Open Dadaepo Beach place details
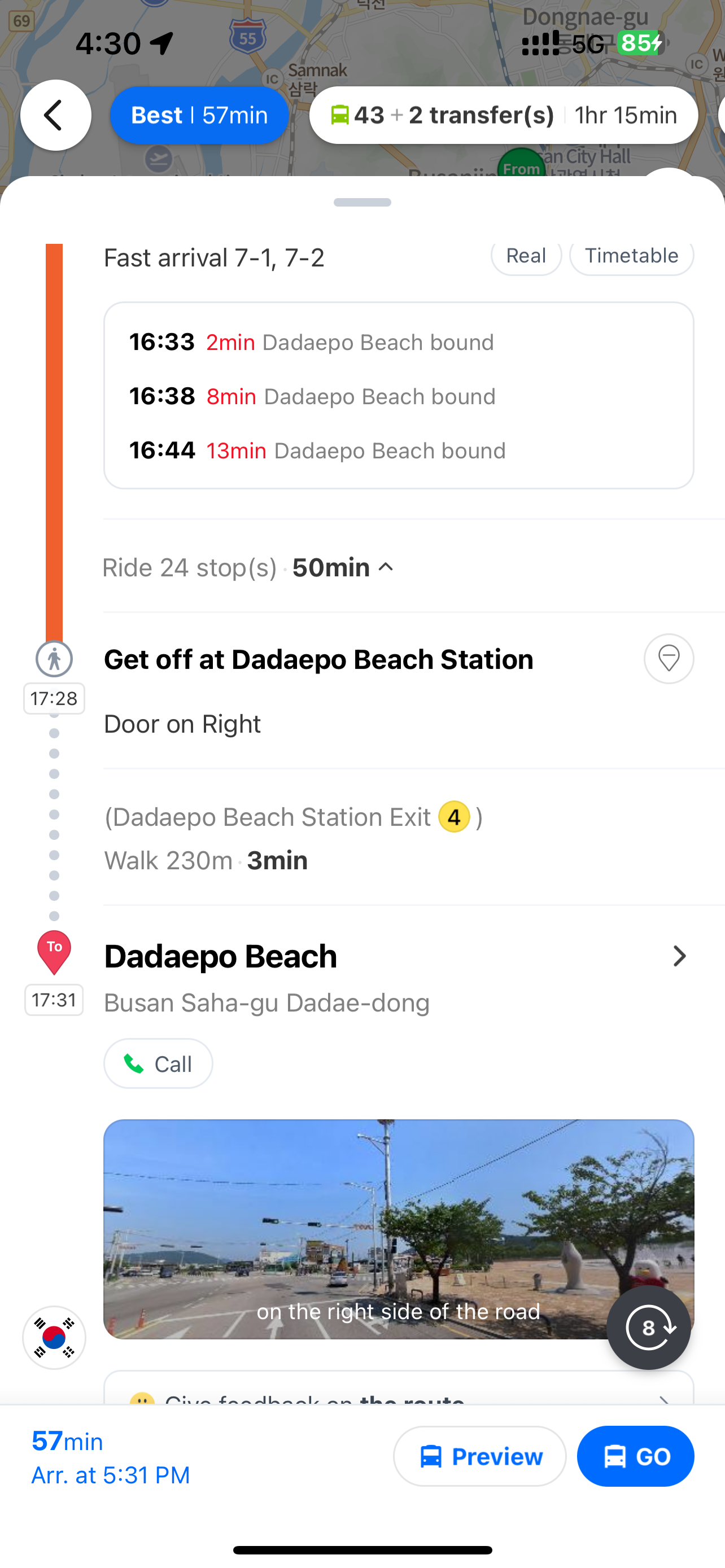725x1568 pixels. [x=679, y=956]
